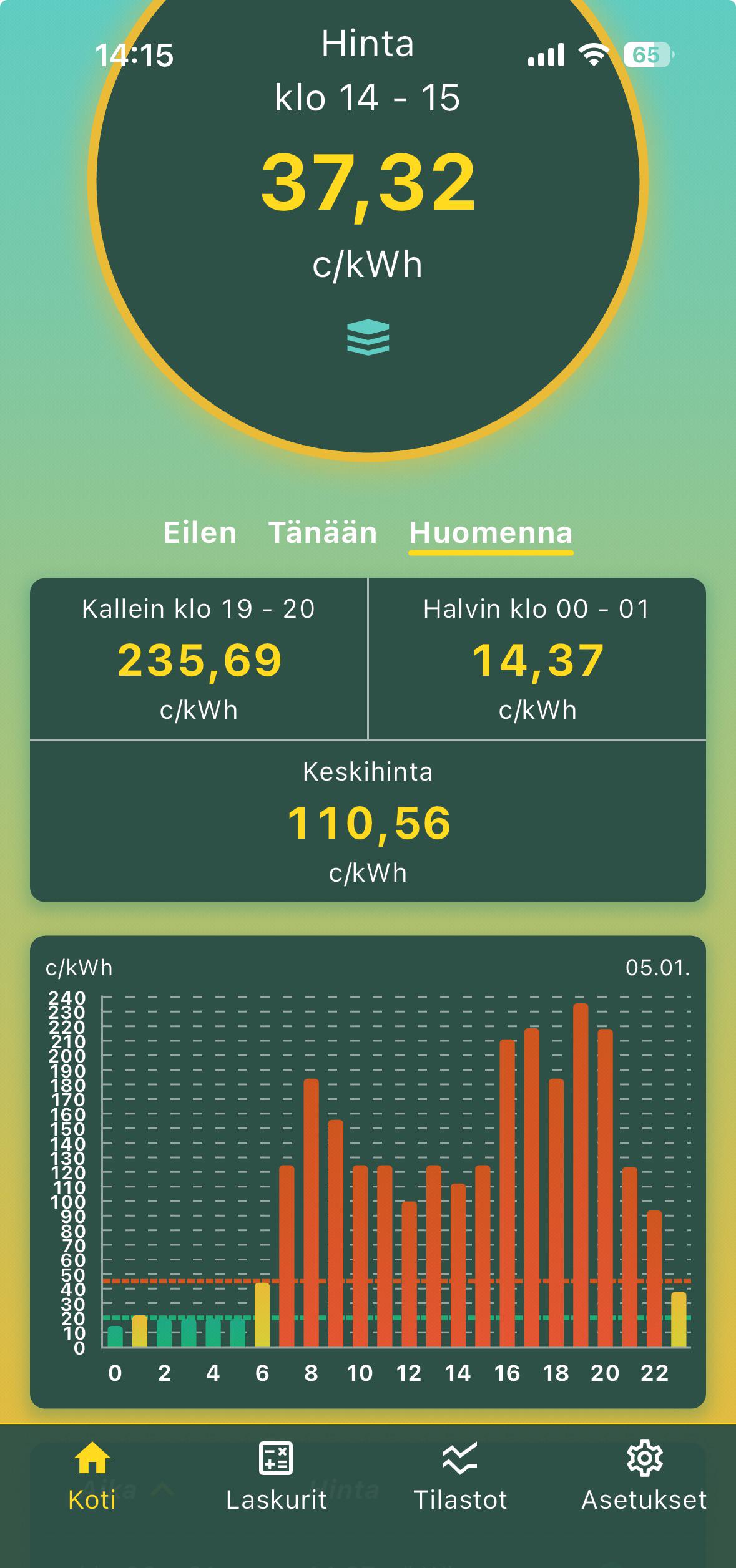Tap the layers icon under the current price
This screenshot has height=1568, width=736.
(x=368, y=337)
